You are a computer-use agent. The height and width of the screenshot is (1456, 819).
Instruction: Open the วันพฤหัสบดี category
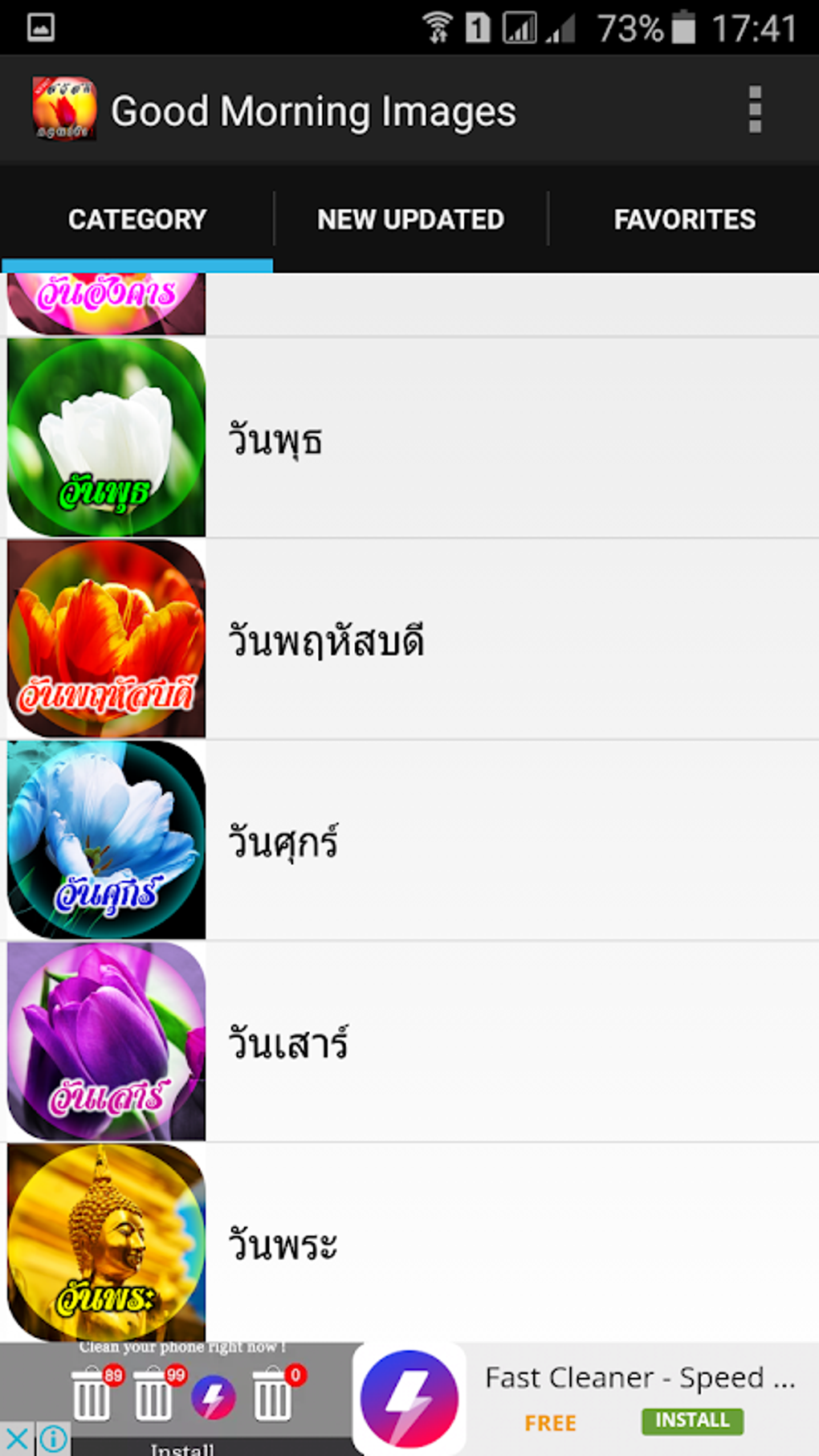pos(409,640)
